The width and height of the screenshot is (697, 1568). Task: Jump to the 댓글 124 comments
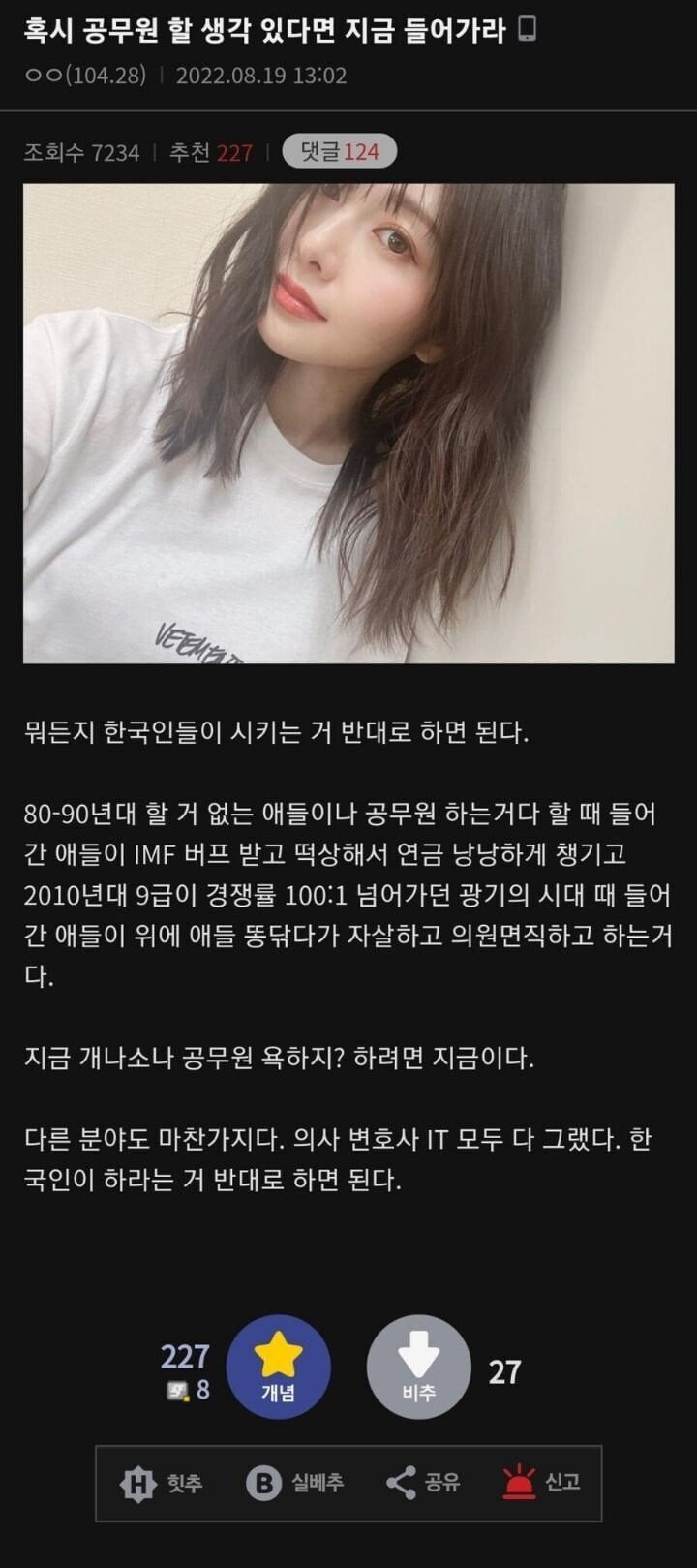[339, 152]
